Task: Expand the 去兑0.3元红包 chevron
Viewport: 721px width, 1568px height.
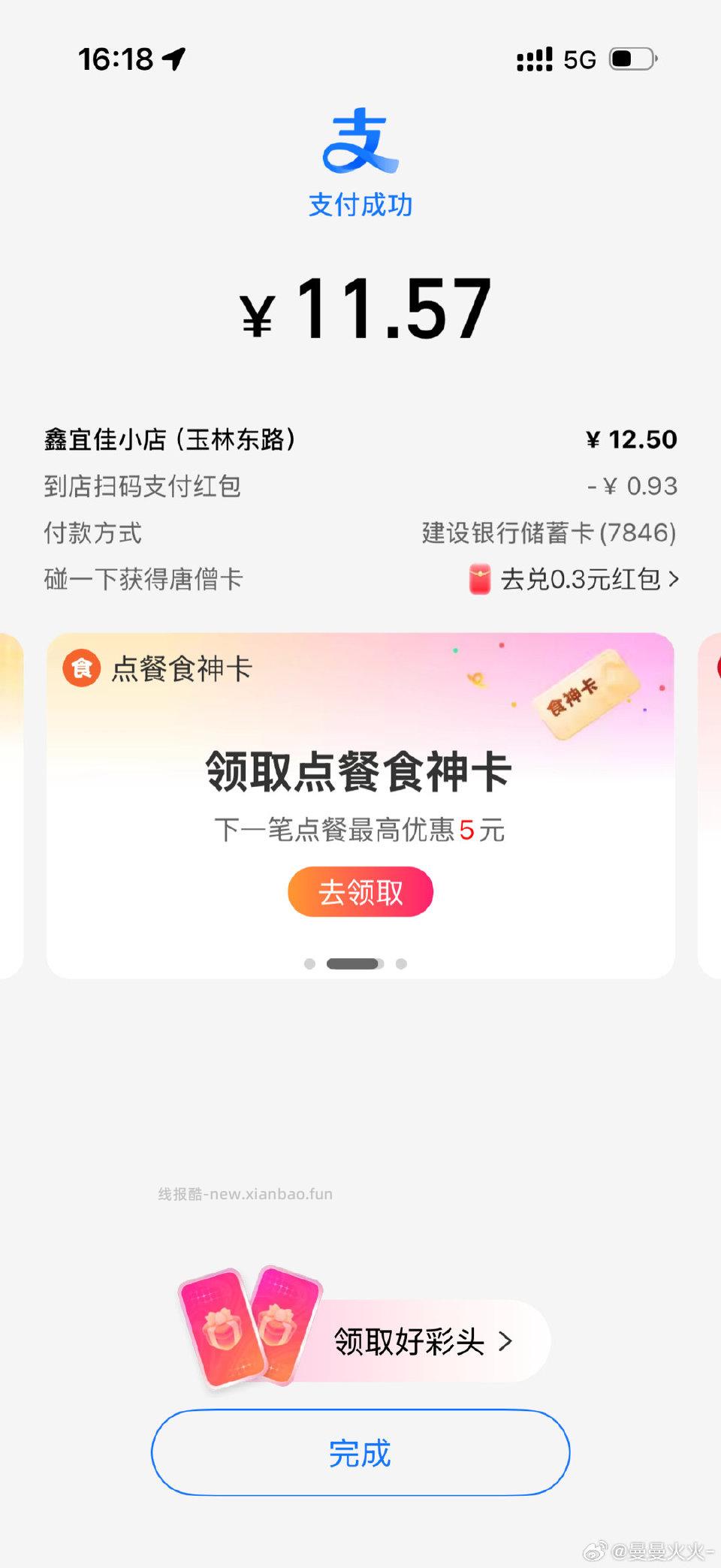Action: pos(674,579)
